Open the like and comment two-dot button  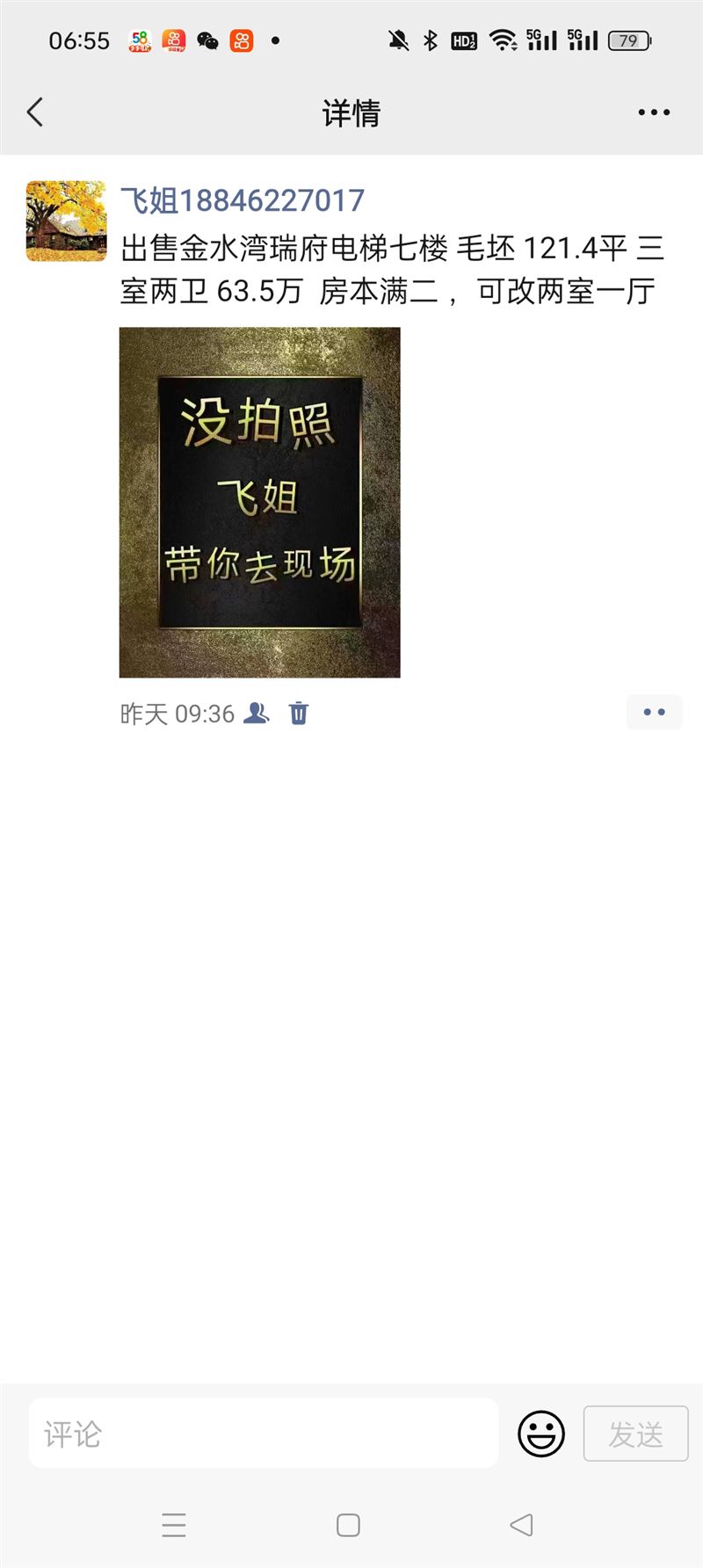(x=654, y=712)
